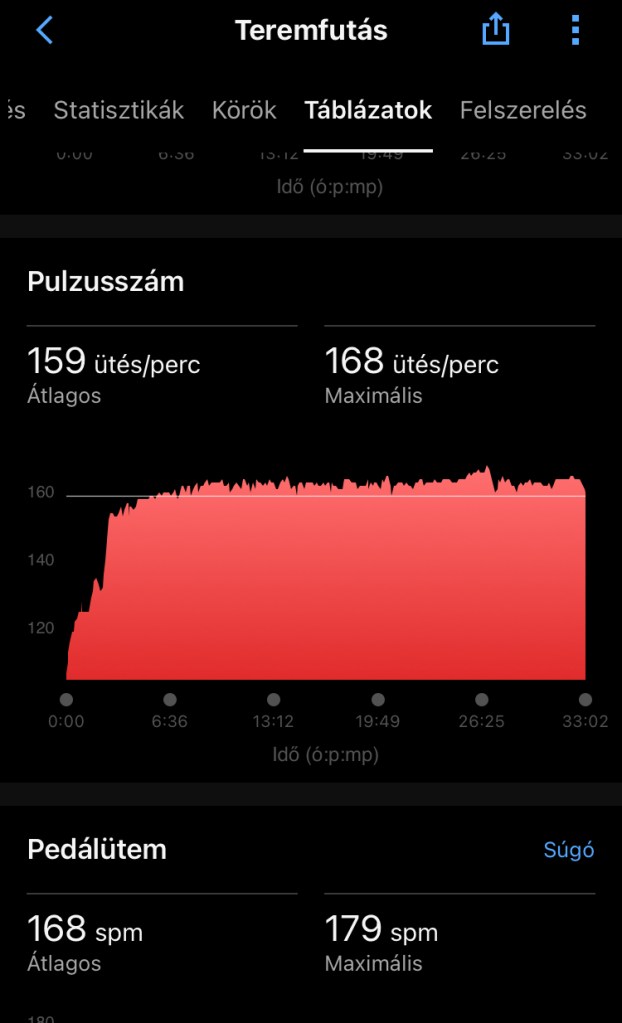This screenshot has width=622, height=1023.
Task: Open the overflow menu
Action: pos(575,30)
